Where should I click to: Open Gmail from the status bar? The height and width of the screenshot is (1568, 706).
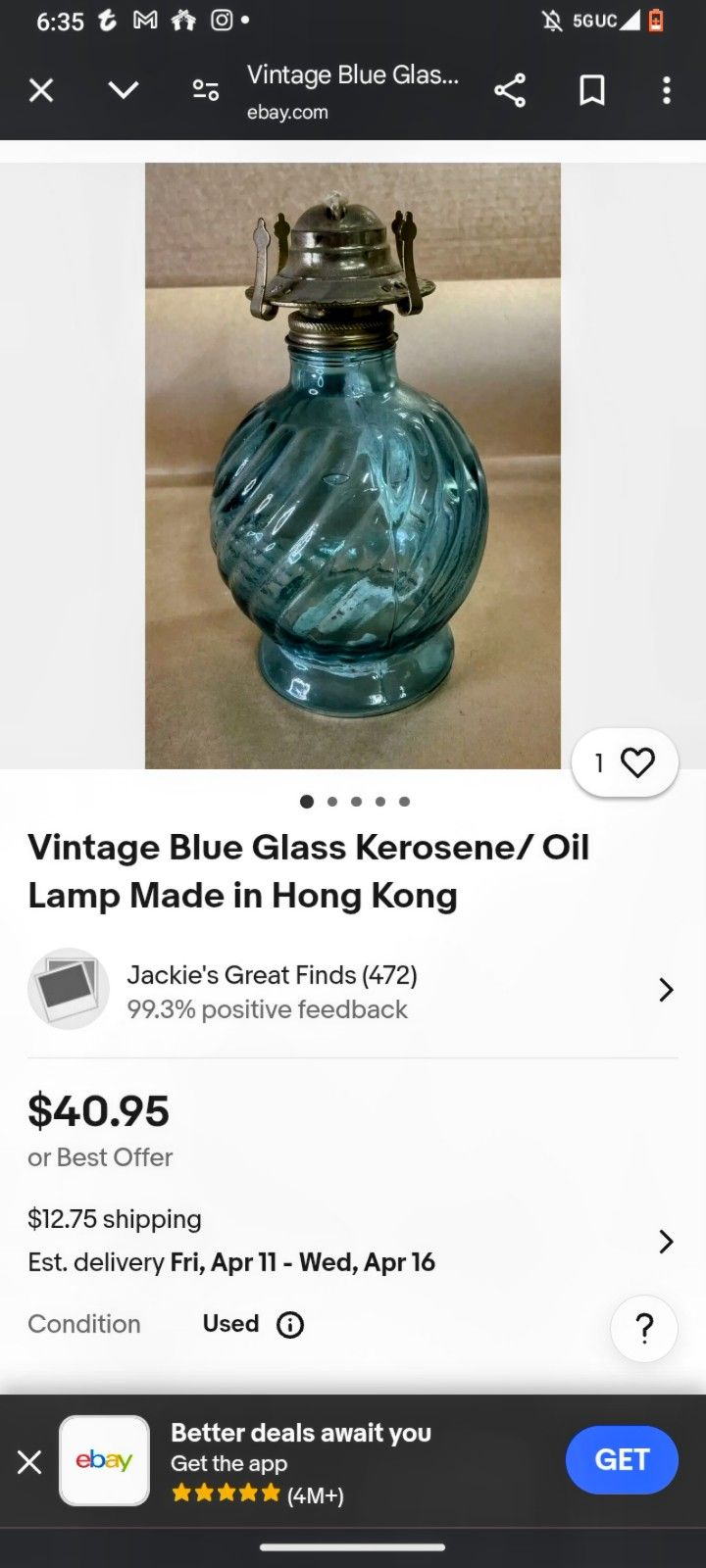tap(145, 21)
